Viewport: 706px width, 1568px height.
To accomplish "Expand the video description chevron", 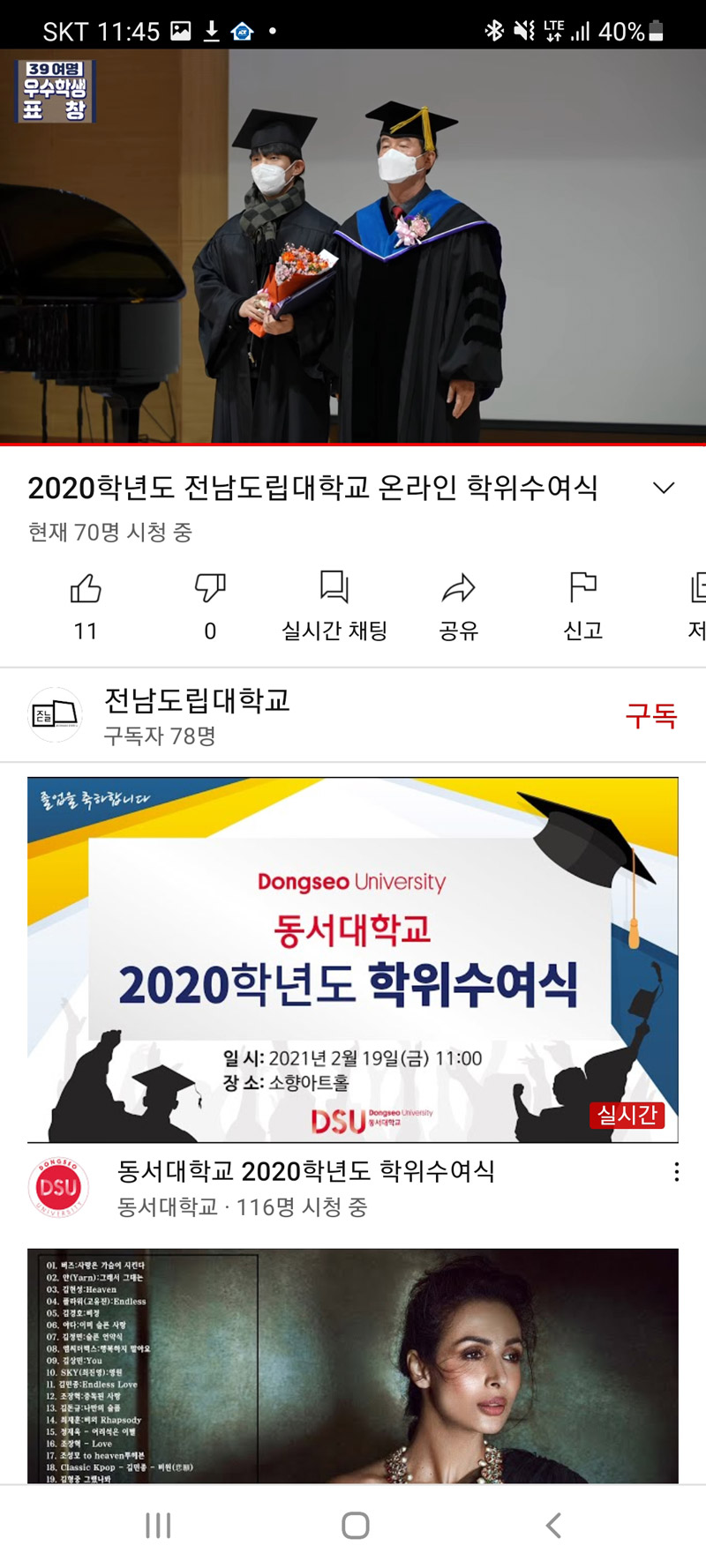I will pyautogui.click(x=664, y=488).
